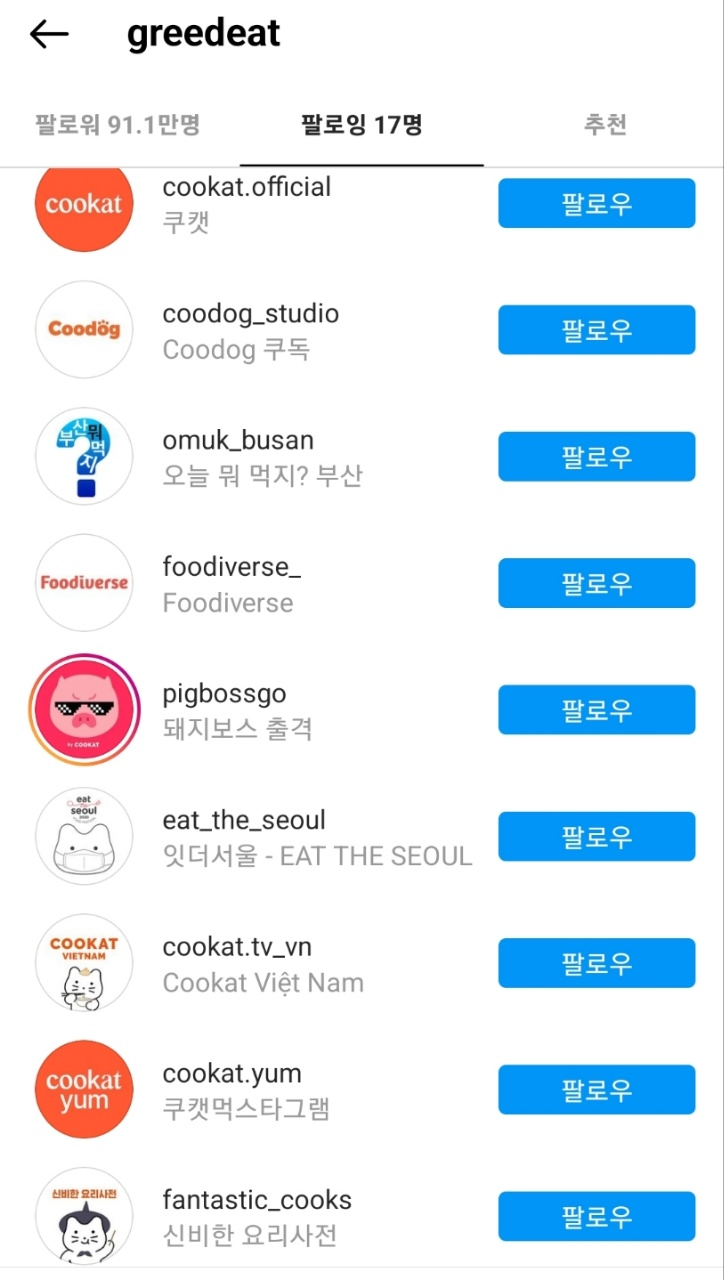Tap the back arrow to return
Viewport: 724px width, 1280px height.
click(x=49, y=33)
